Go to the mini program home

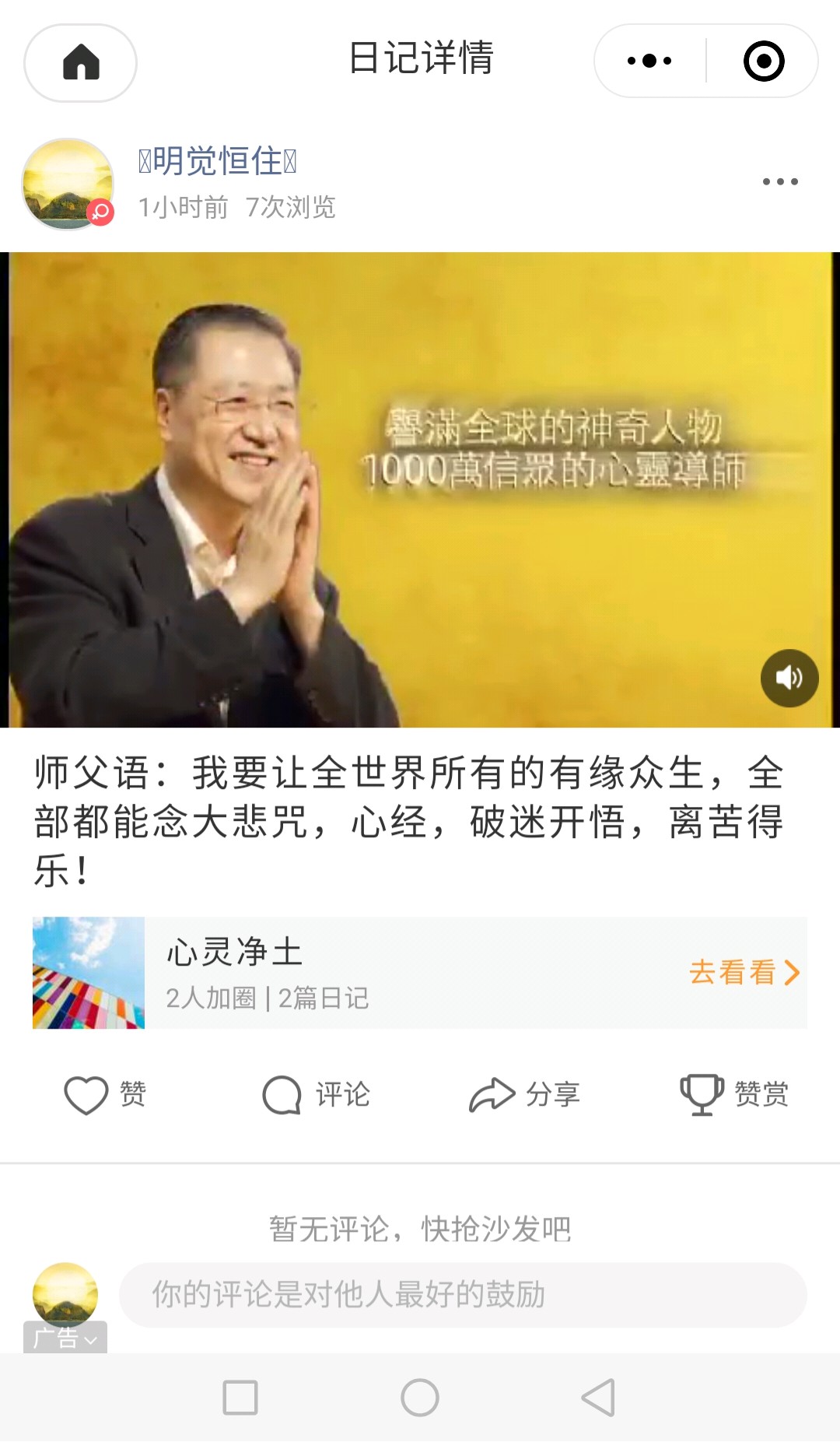click(x=80, y=62)
